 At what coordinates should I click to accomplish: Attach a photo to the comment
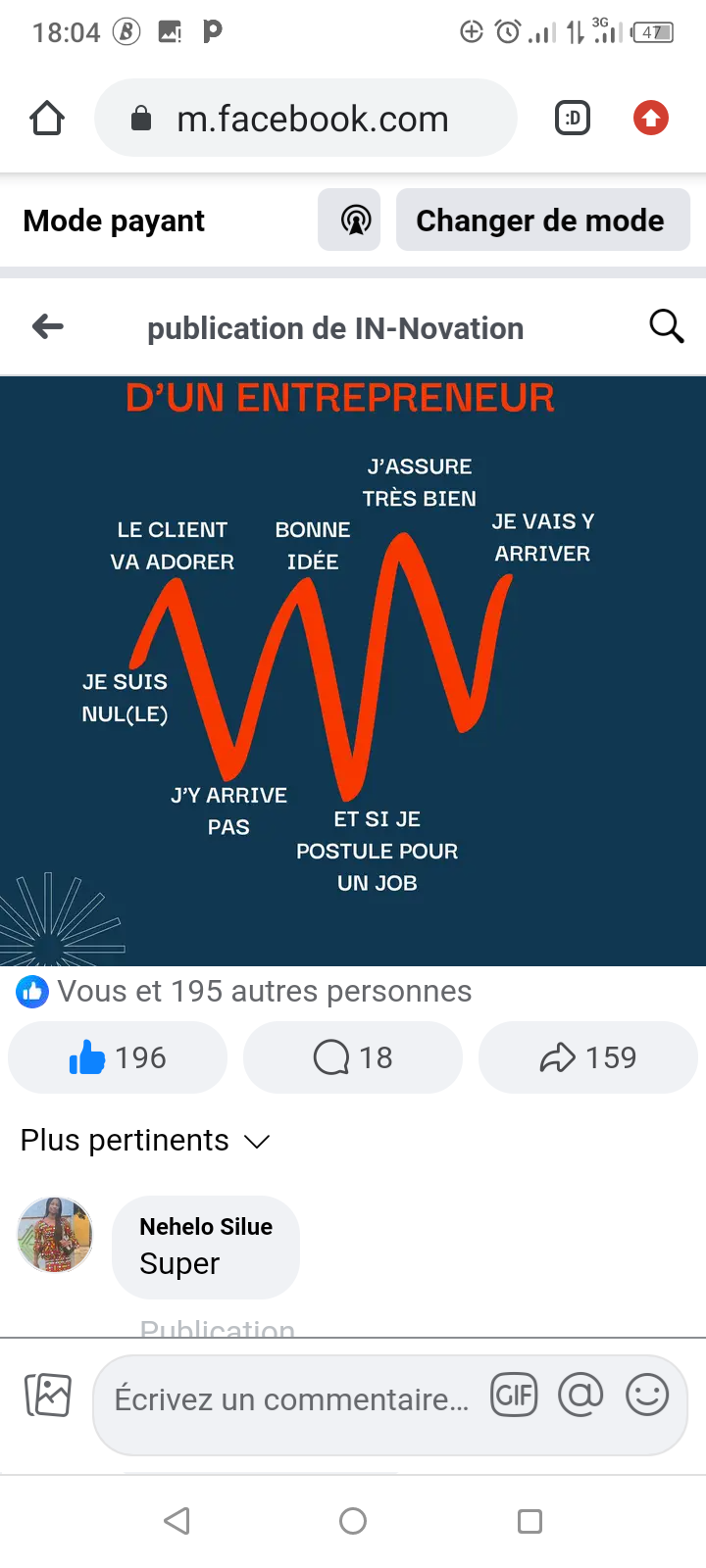[48, 1396]
